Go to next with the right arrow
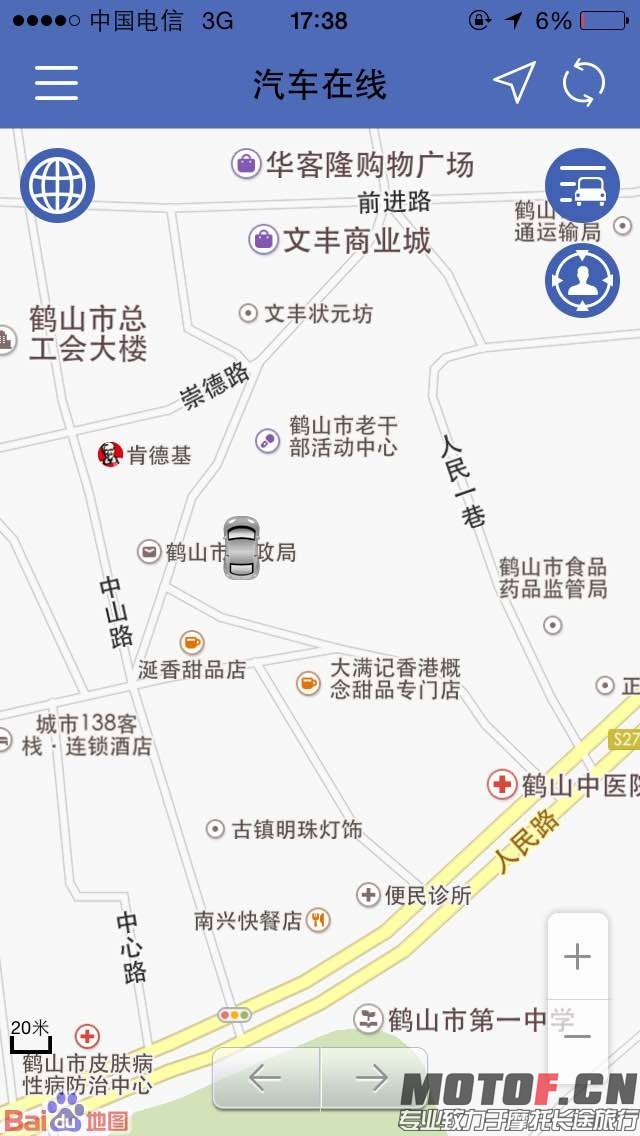The width and height of the screenshot is (640, 1136). [372, 1077]
